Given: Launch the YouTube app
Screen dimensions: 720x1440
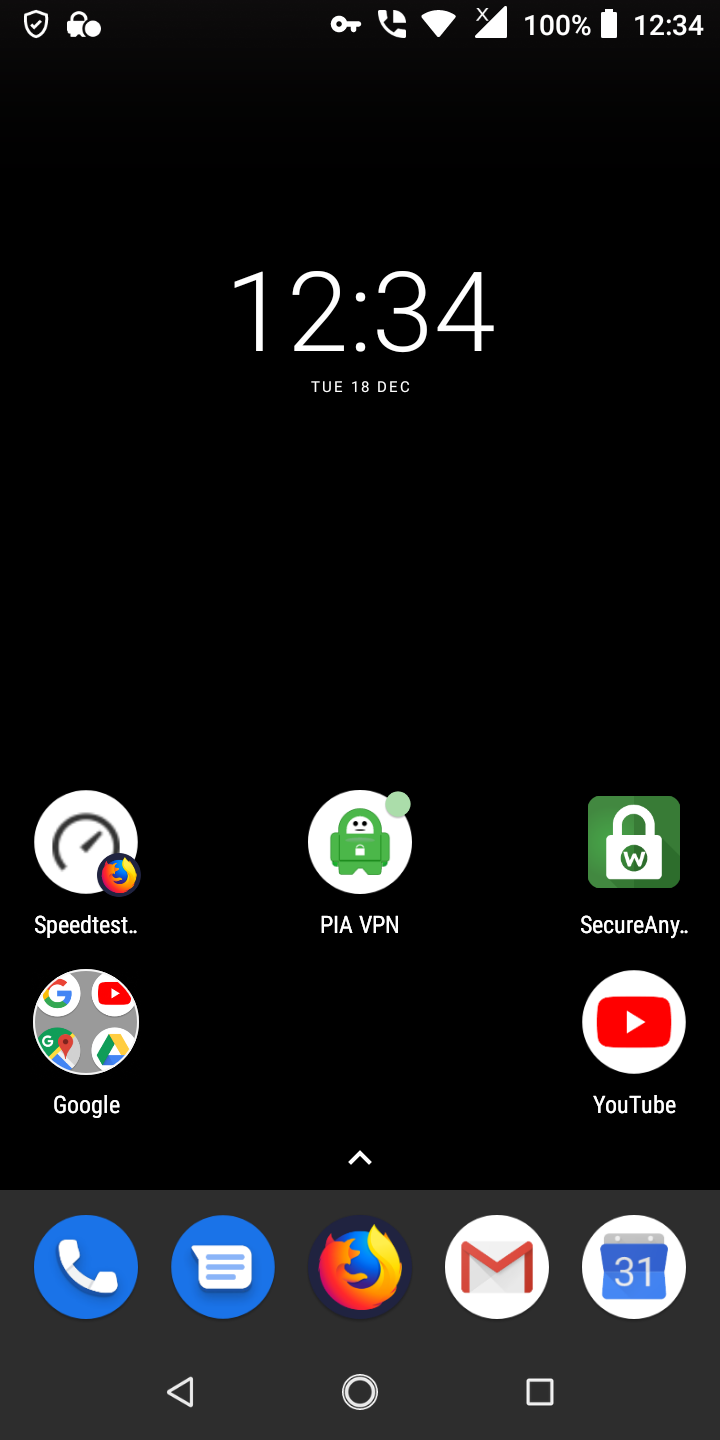Looking at the screenshot, I should pos(634,1022).
